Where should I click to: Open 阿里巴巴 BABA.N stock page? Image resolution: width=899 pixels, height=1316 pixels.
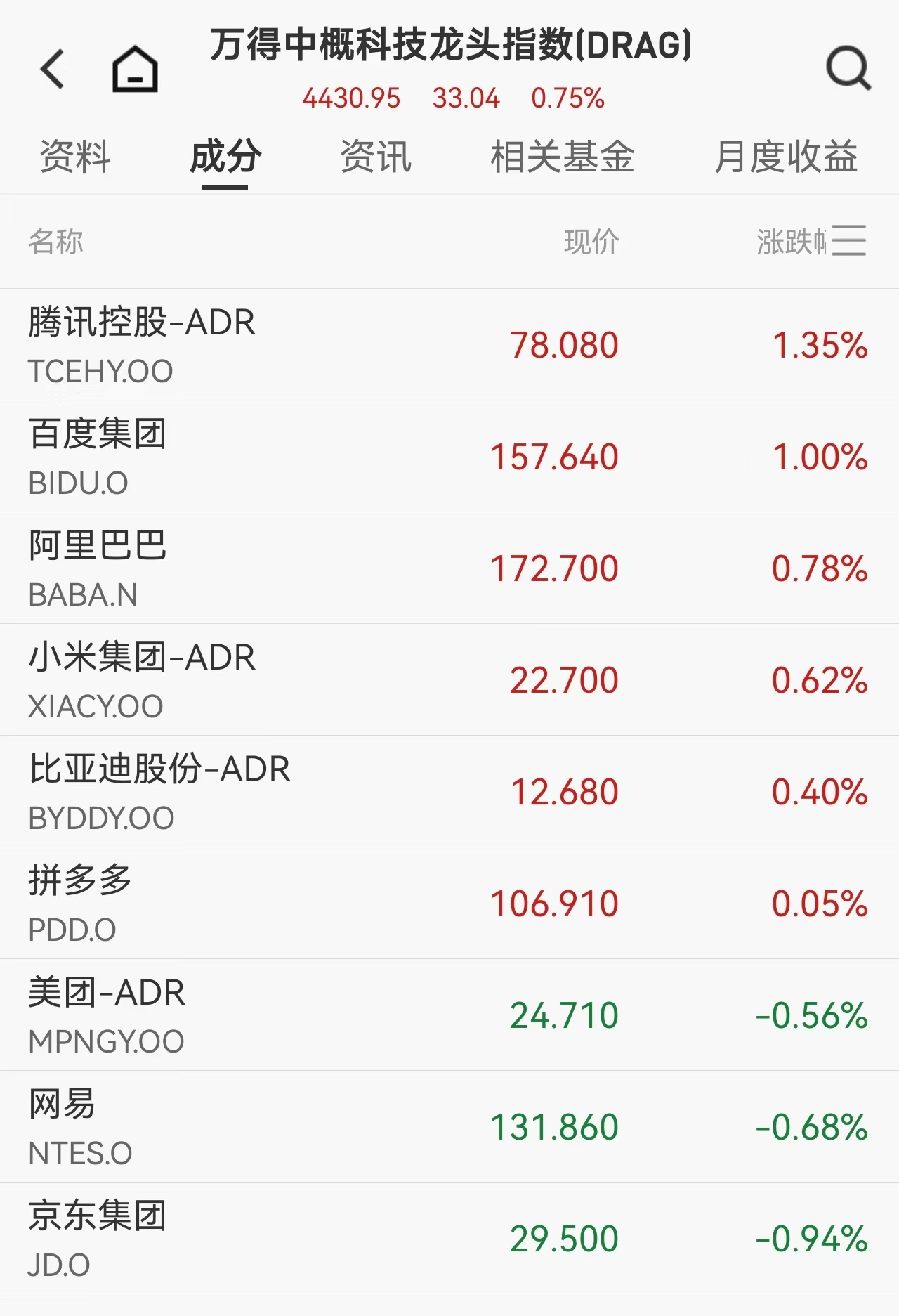[x=449, y=568]
